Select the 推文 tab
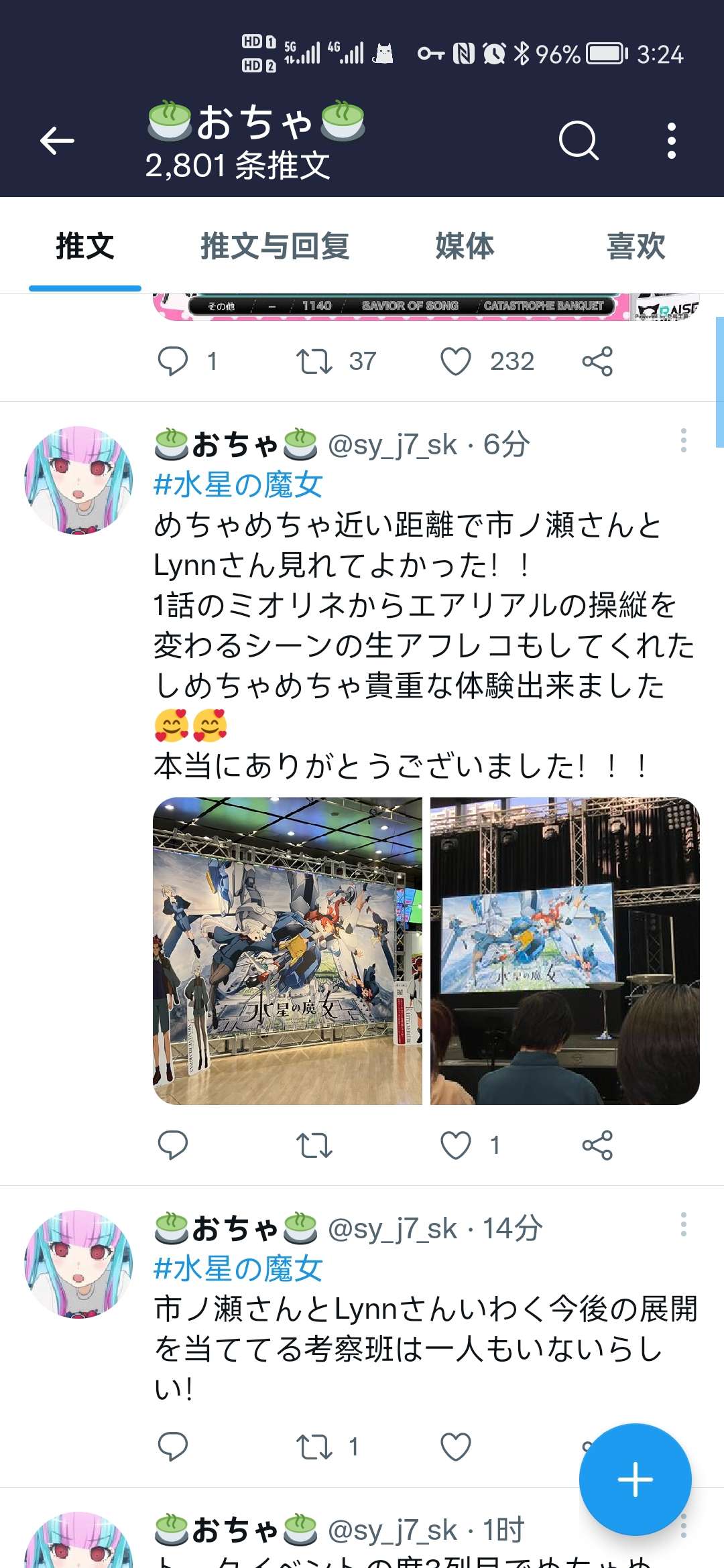This screenshot has height=1568, width=724. pyautogui.click(x=85, y=246)
